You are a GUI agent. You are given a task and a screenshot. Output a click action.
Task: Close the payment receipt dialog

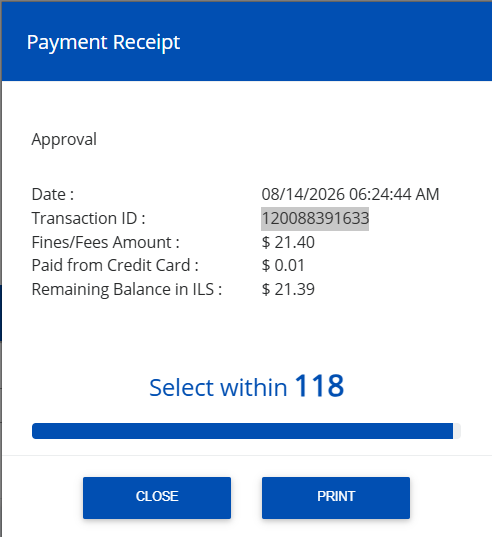click(x=157, y=498)
